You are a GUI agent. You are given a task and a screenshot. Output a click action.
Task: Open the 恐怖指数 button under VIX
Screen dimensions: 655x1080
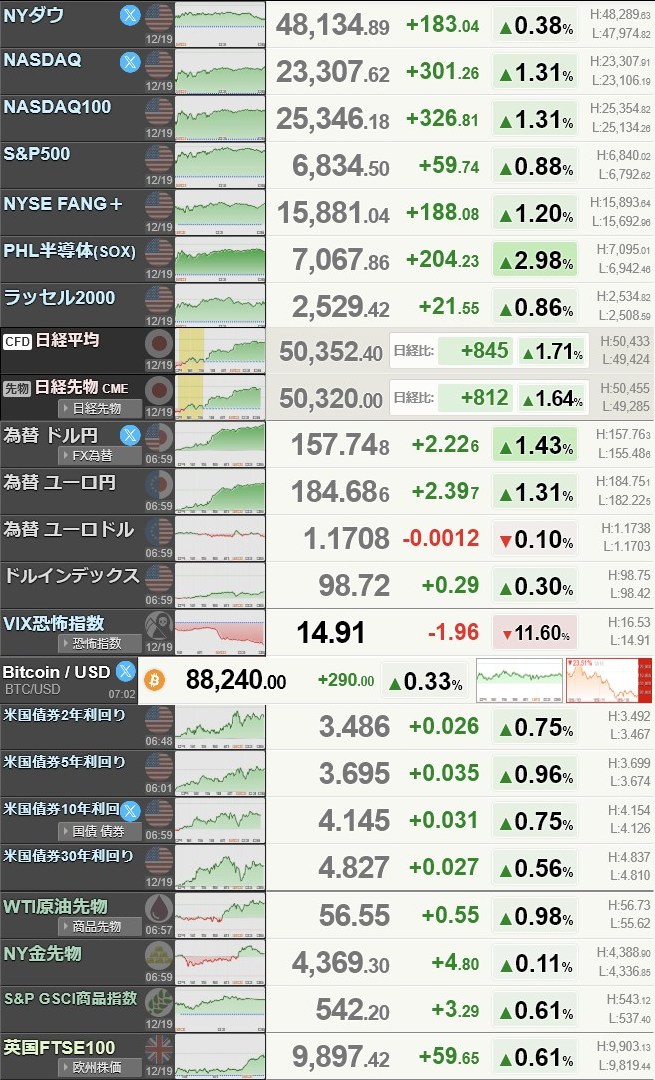[95, 643]
